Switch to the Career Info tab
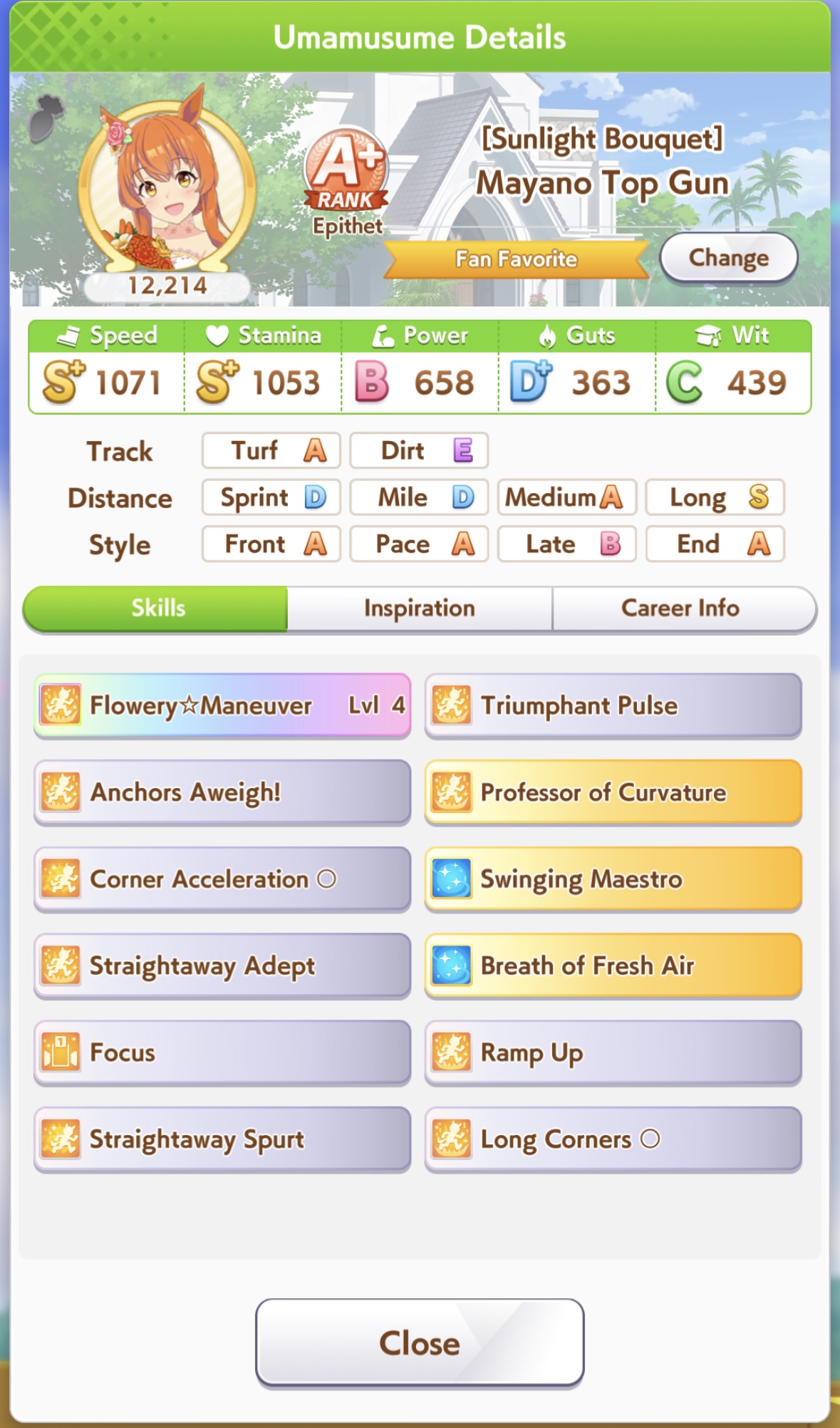The image size is (840, 1428). (680, 609)
